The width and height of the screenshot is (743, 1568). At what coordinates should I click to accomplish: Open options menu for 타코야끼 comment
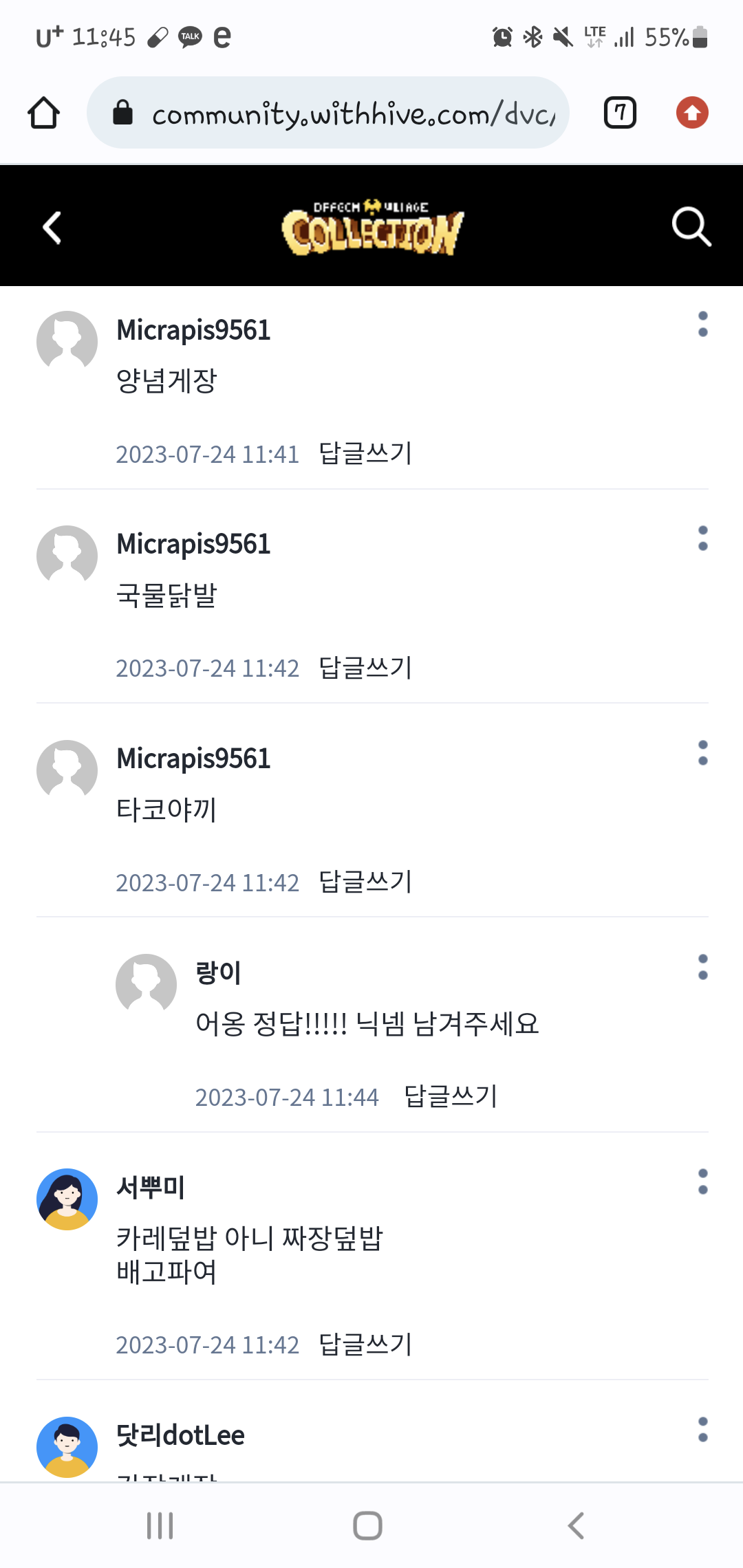(702, 752)
